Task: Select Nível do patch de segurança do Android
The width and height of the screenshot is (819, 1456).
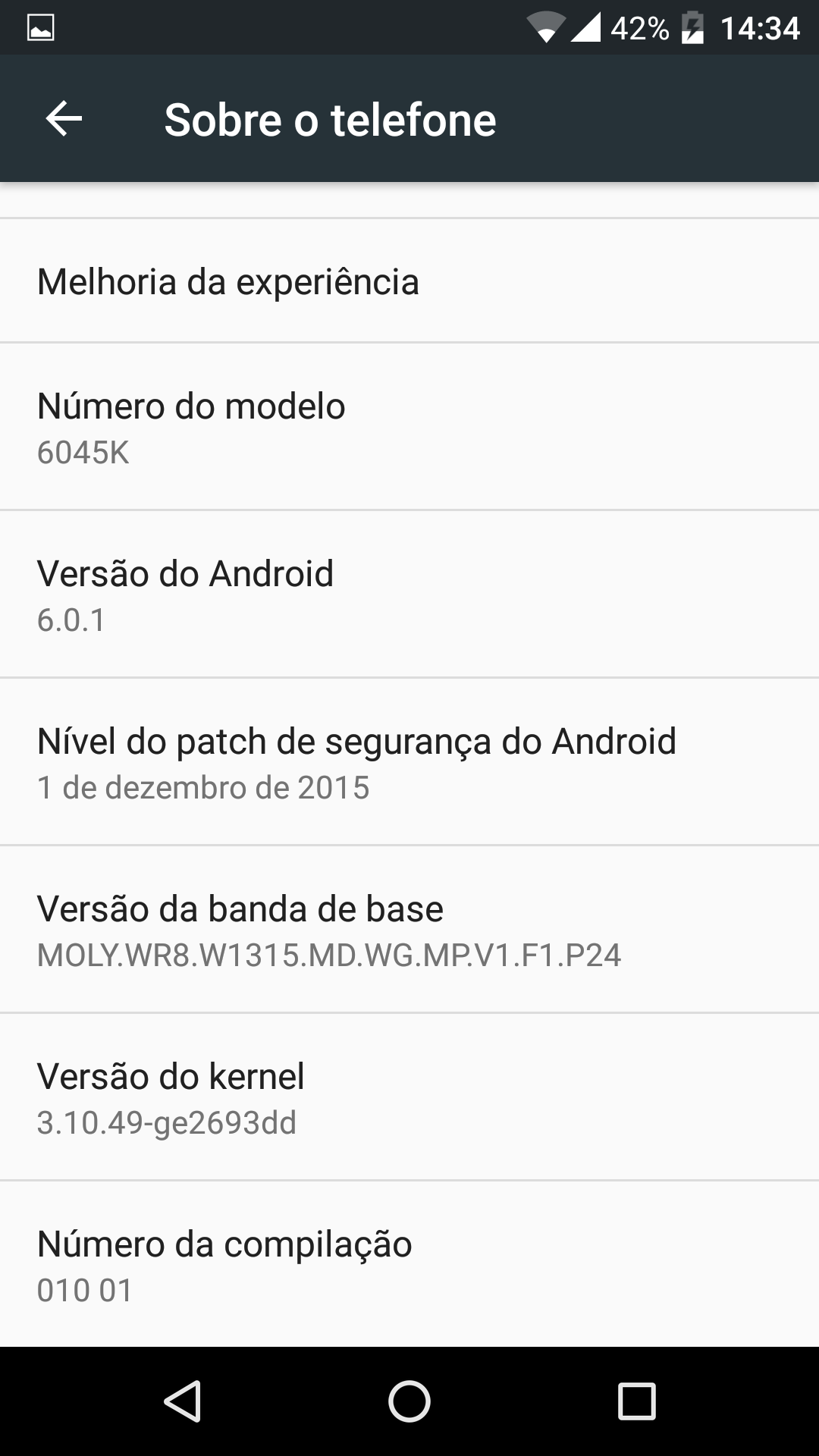Action: click(x=409, y=762)
